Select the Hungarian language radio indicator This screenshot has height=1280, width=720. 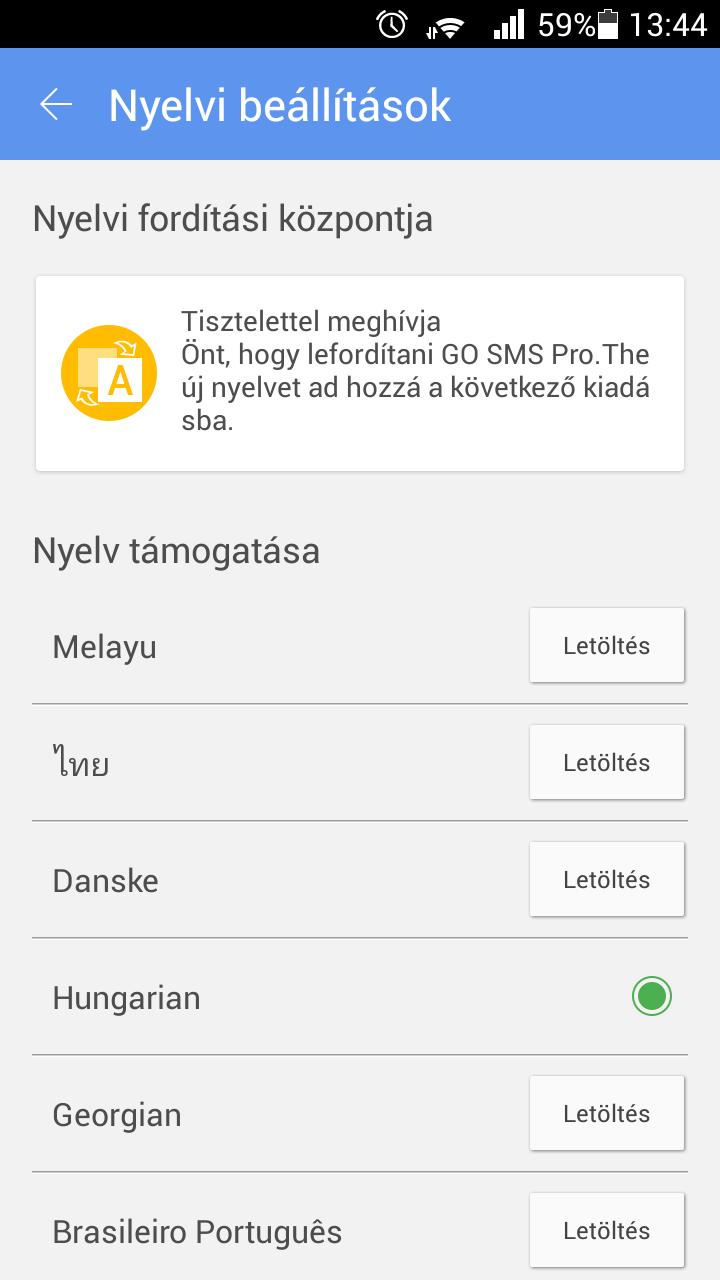[651, 997]
